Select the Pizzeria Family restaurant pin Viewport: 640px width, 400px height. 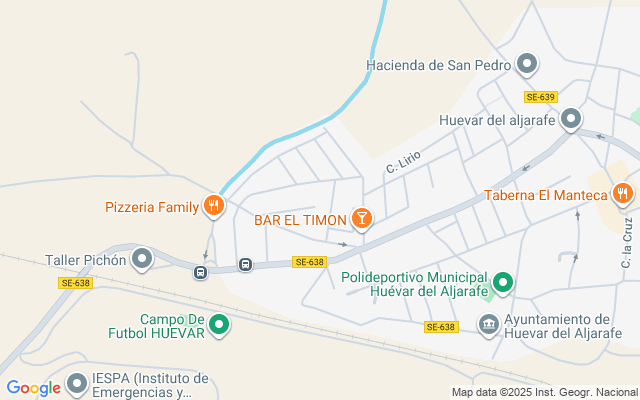(x=213, y=207)
